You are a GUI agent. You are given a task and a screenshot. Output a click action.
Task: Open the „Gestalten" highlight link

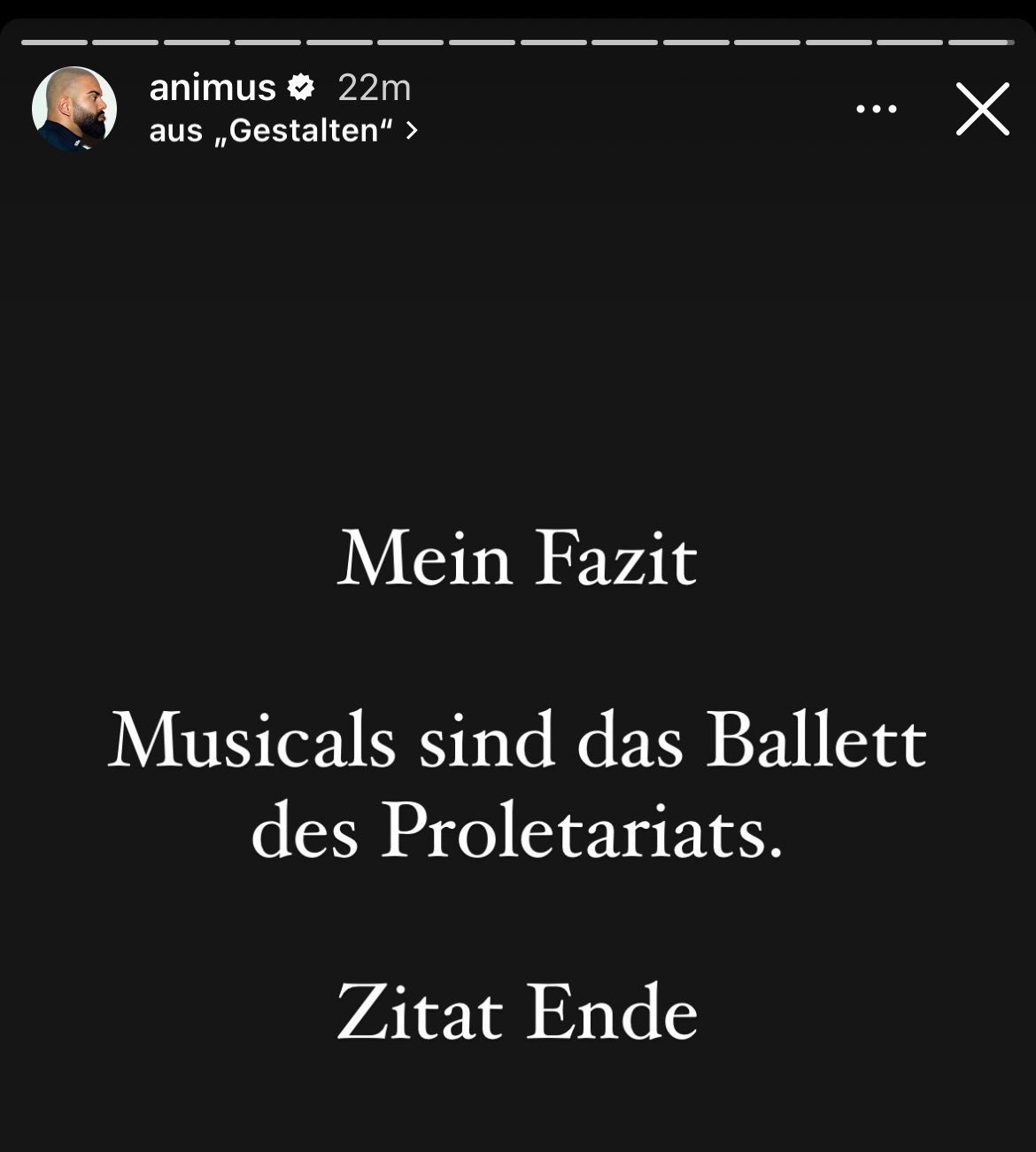pos(283,131)
